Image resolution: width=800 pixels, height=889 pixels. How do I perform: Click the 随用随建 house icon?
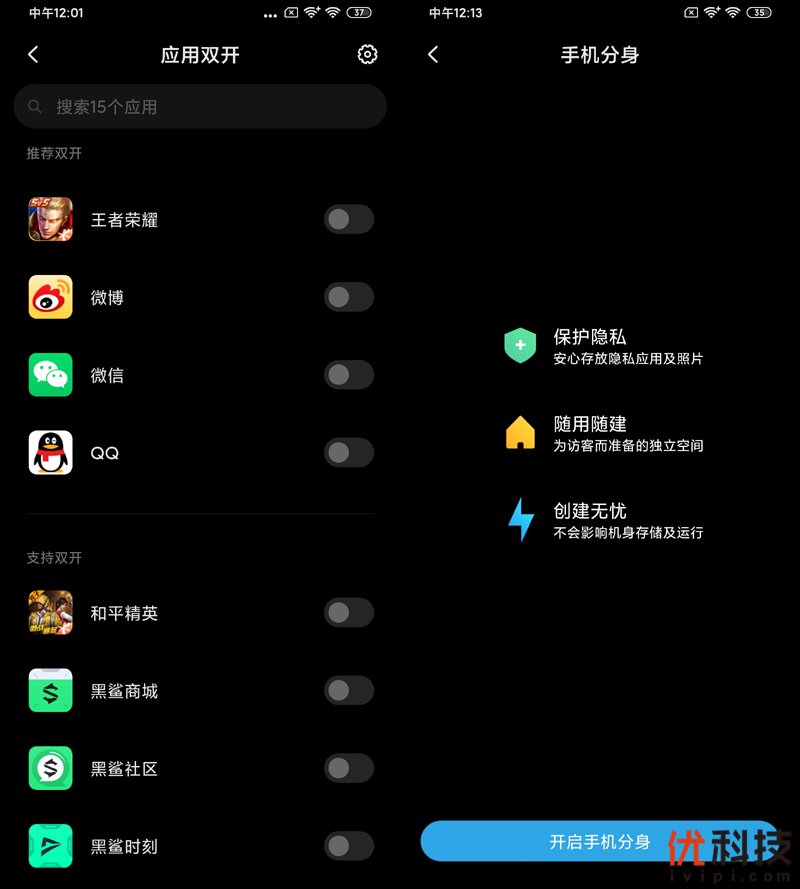click(521, 432)
